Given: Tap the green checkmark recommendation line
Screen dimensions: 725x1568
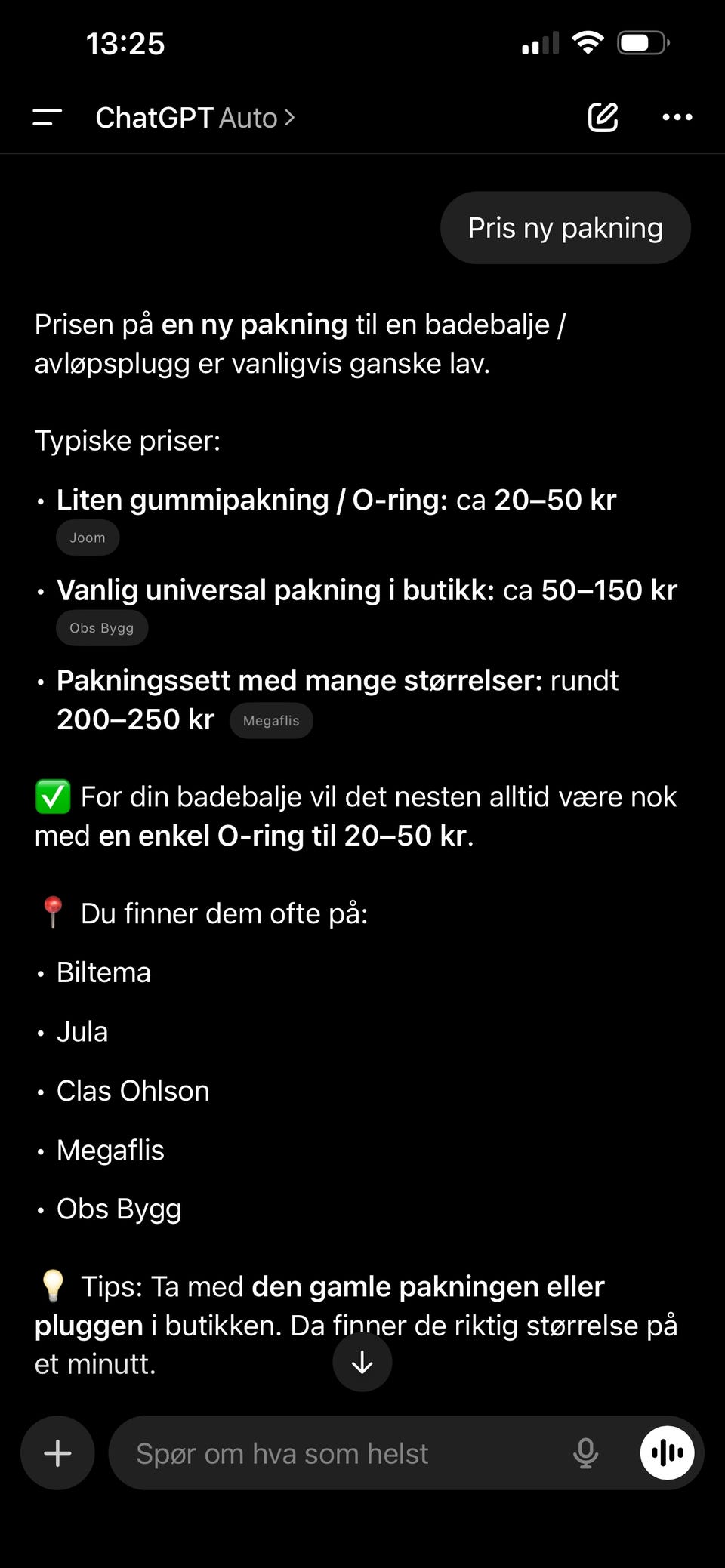Looking at the screenshot, I should [x=51, y=796].
